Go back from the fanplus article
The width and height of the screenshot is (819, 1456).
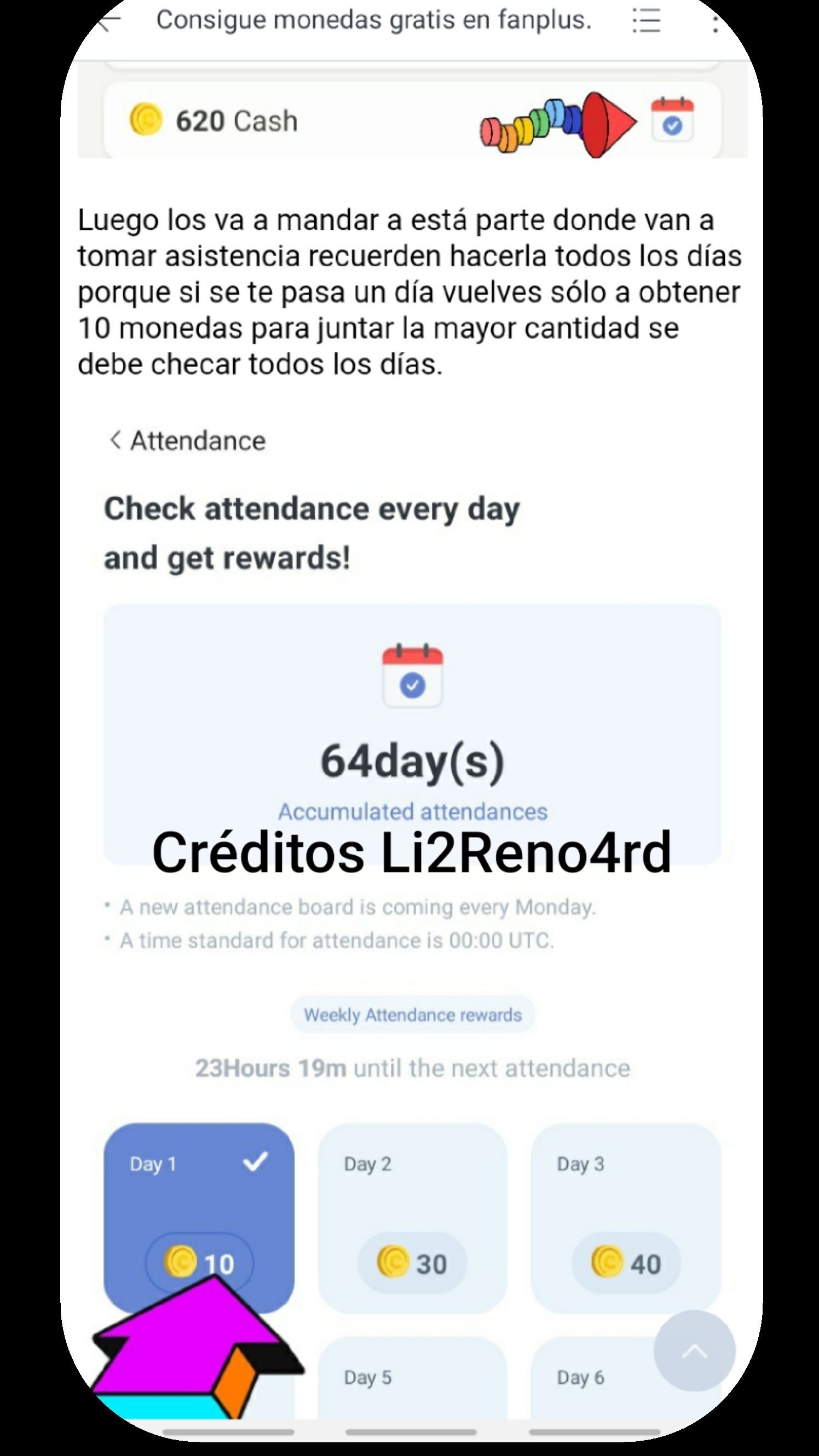(x=111, y=20)
